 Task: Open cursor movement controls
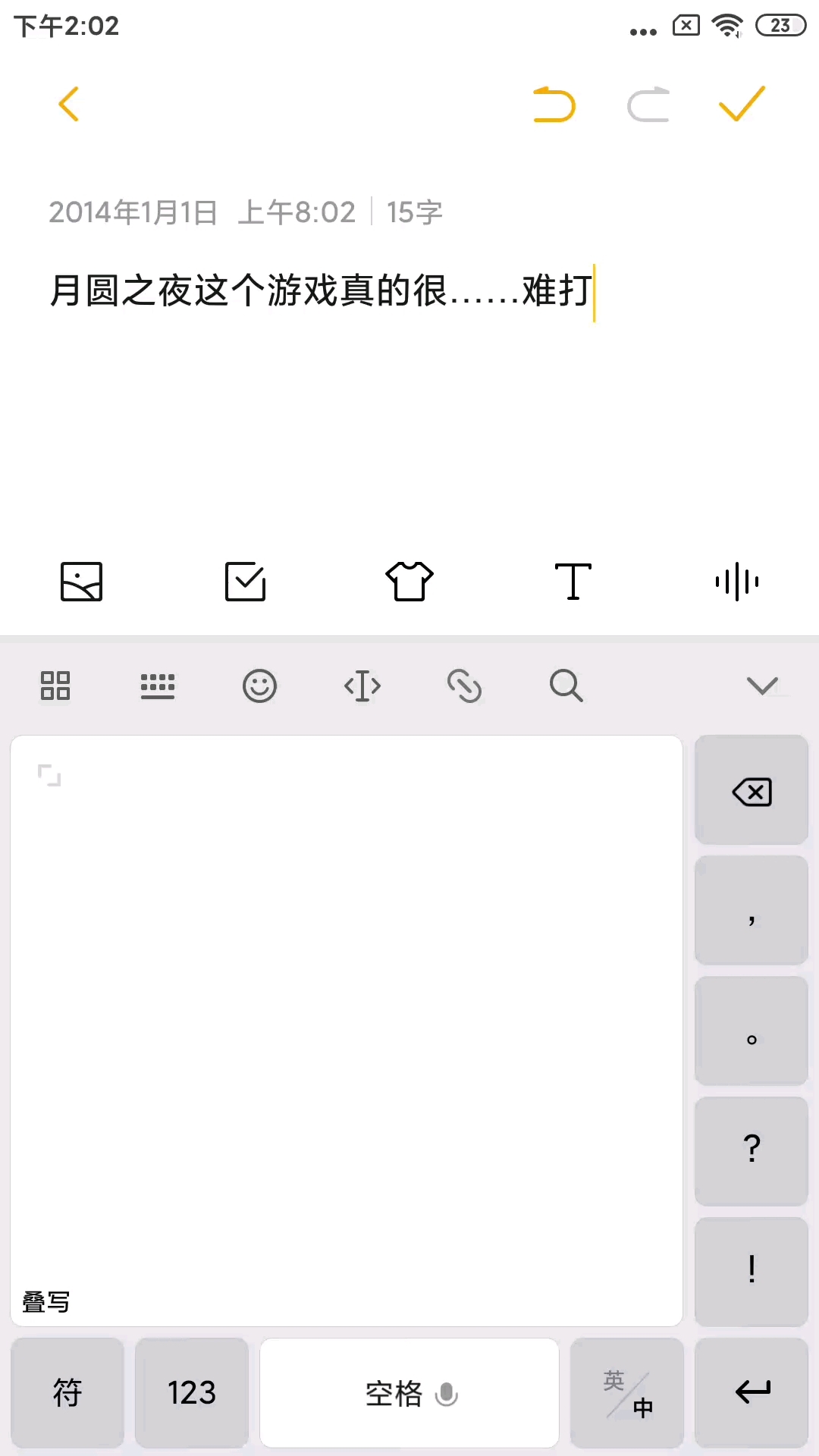pyautogui.click(x=362, y=686)
